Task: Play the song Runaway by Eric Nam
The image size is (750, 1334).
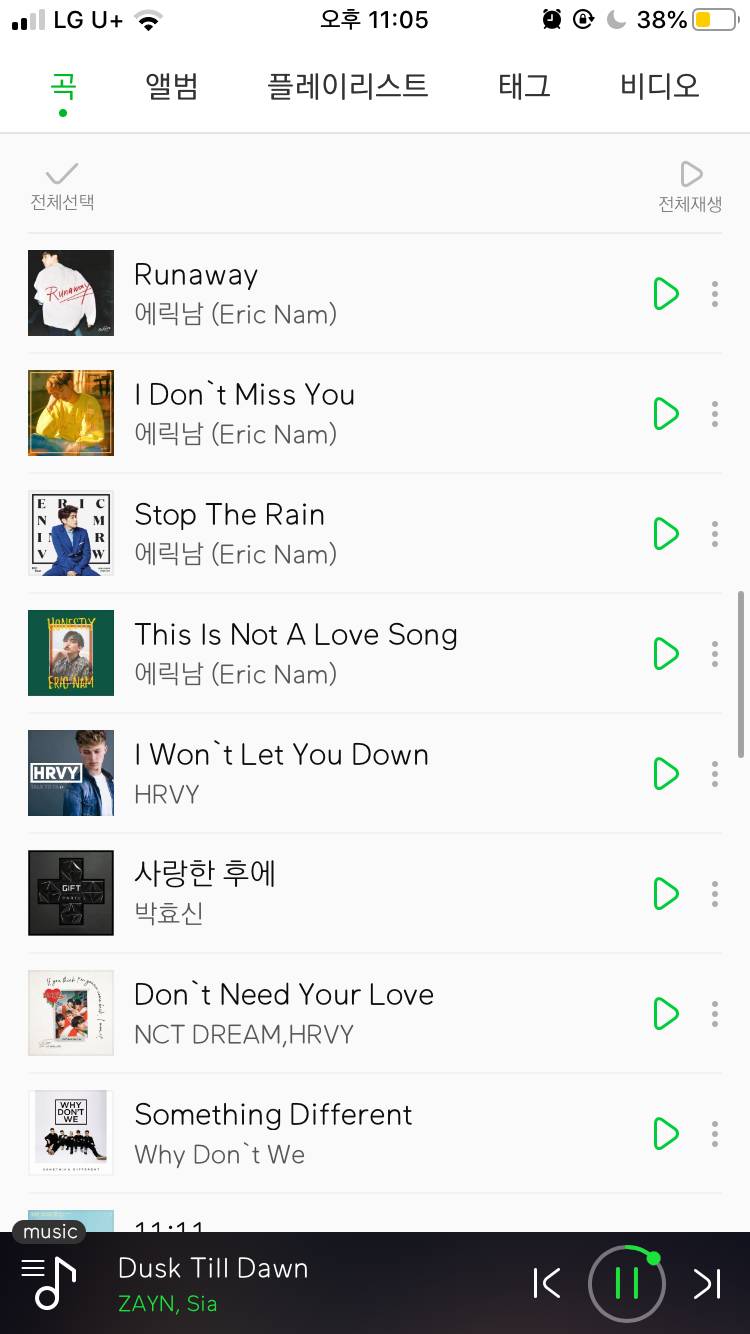Action: click(x=666, y=293)
